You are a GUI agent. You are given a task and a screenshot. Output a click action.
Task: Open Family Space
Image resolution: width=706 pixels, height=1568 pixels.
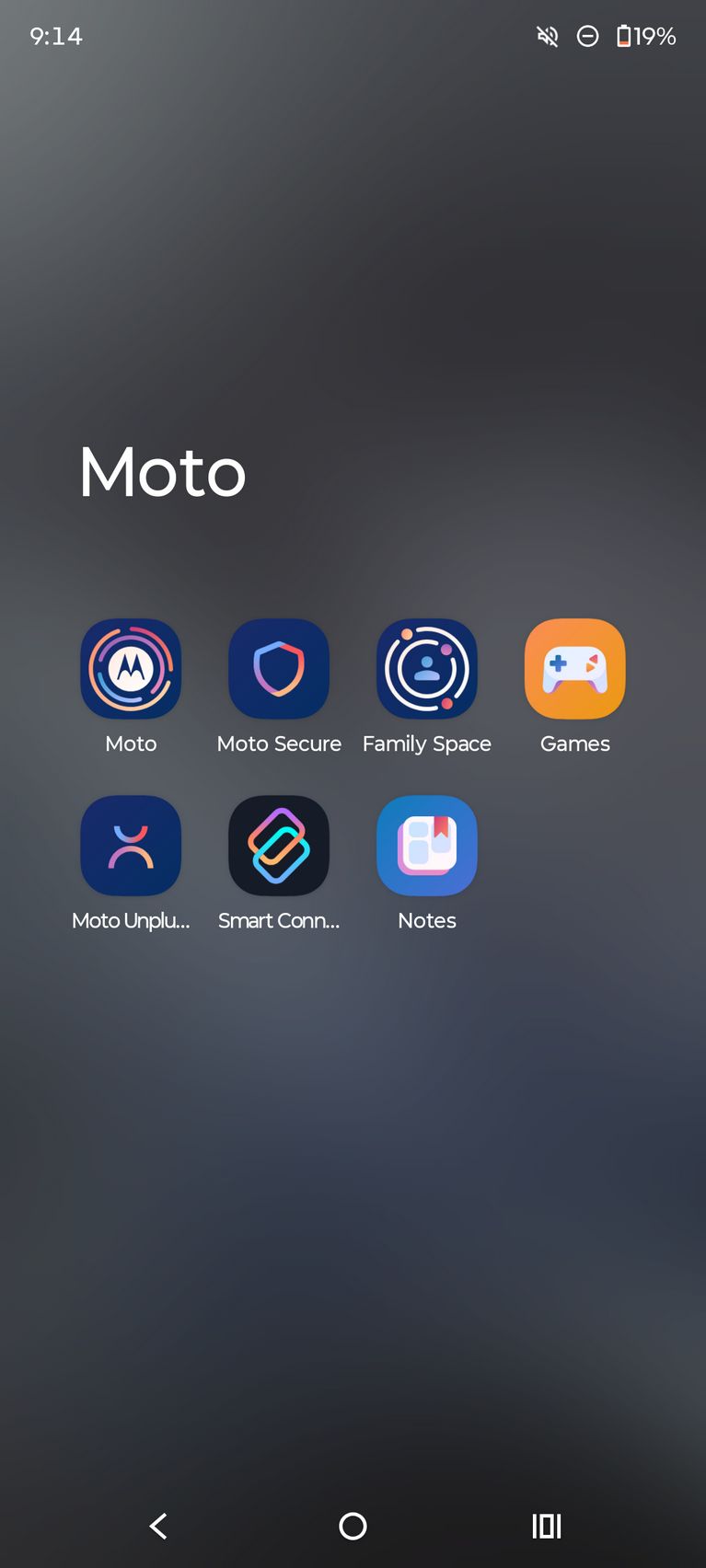pos(427,669)
